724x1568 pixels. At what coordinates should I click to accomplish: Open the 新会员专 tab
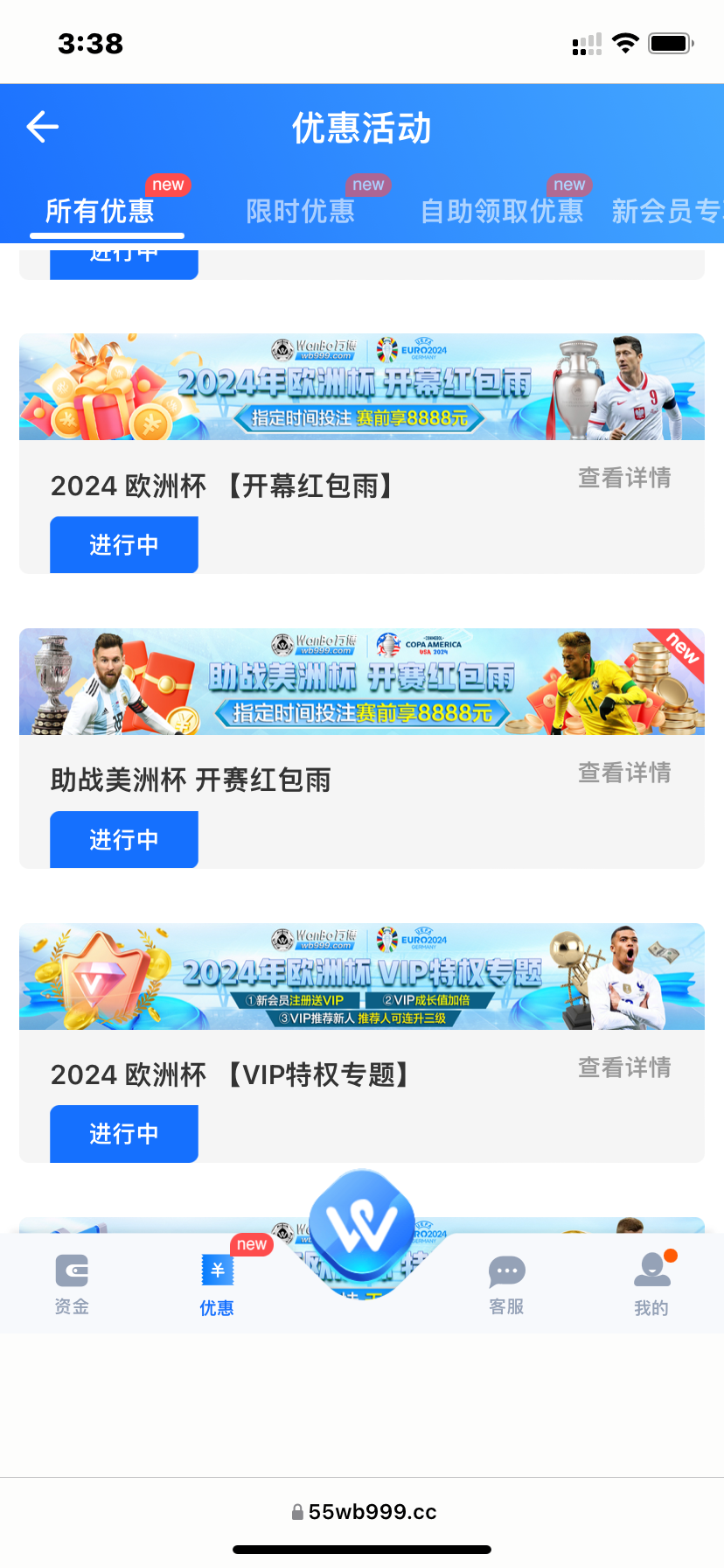[x=665, y=211]
